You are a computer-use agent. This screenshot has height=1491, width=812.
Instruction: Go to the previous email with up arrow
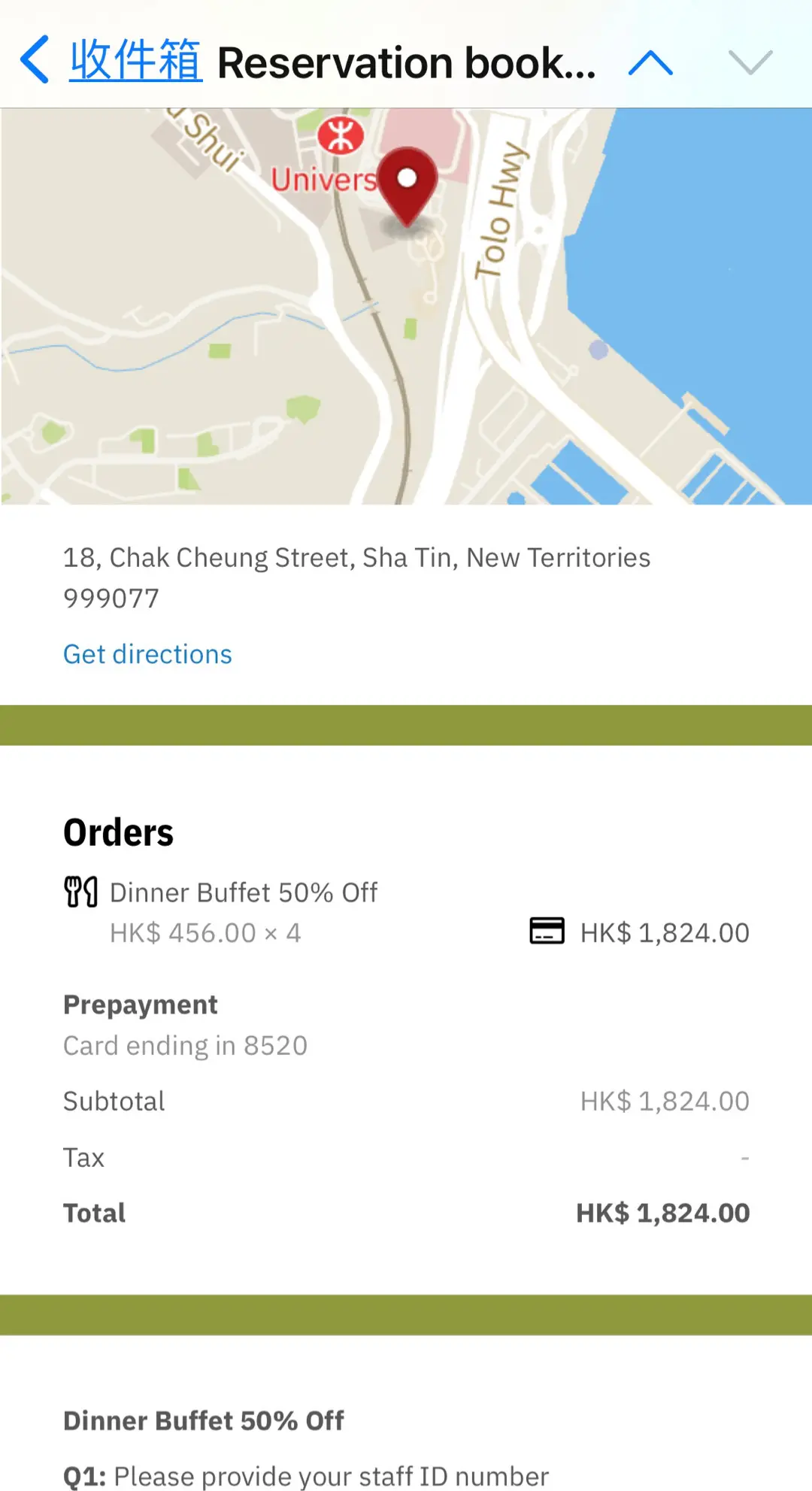click(x=650, y=62)
